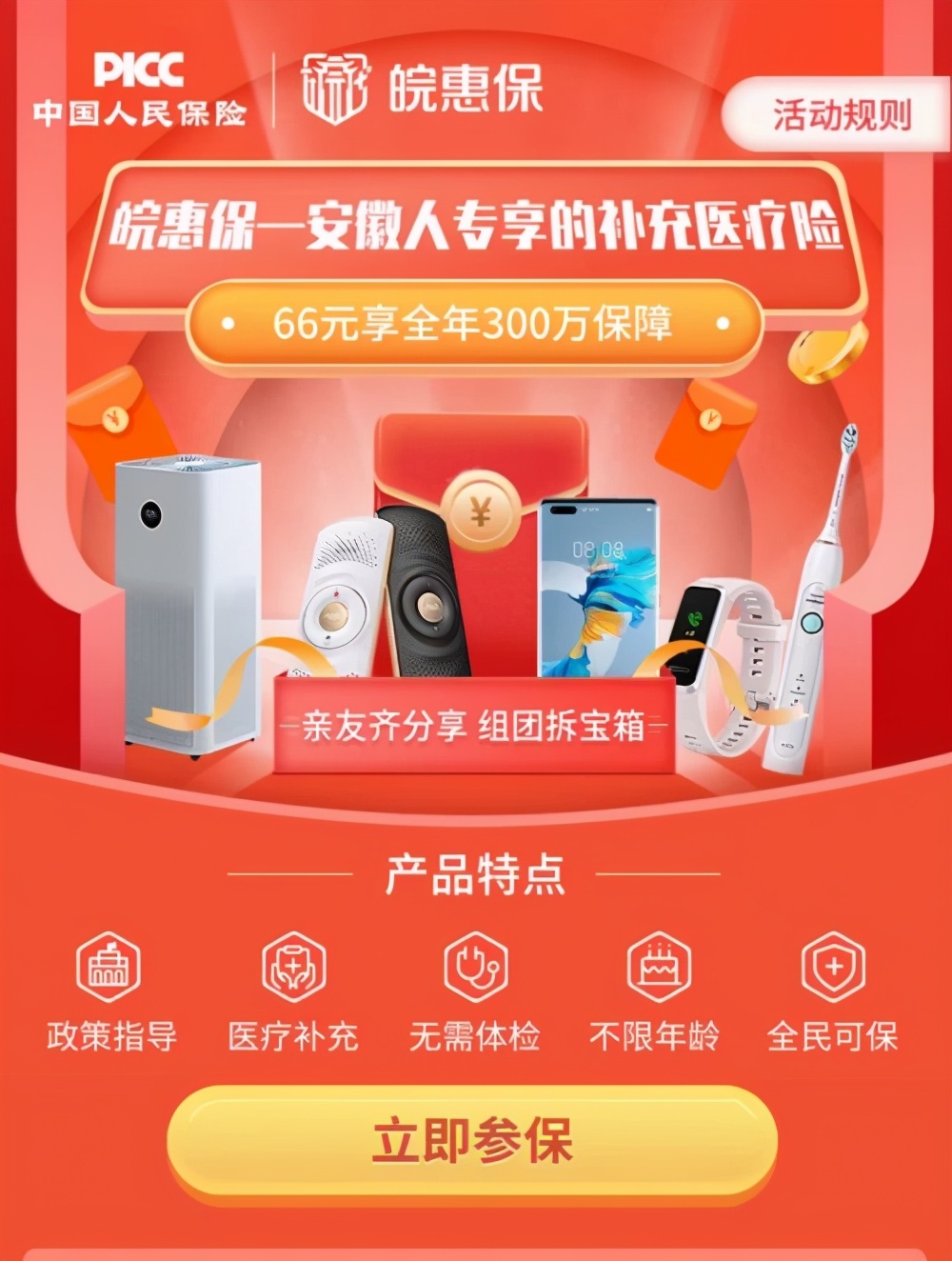Tap the 立即参保 enroll now button
The width and height of the screenshot is (952, 1261).
472,1141
